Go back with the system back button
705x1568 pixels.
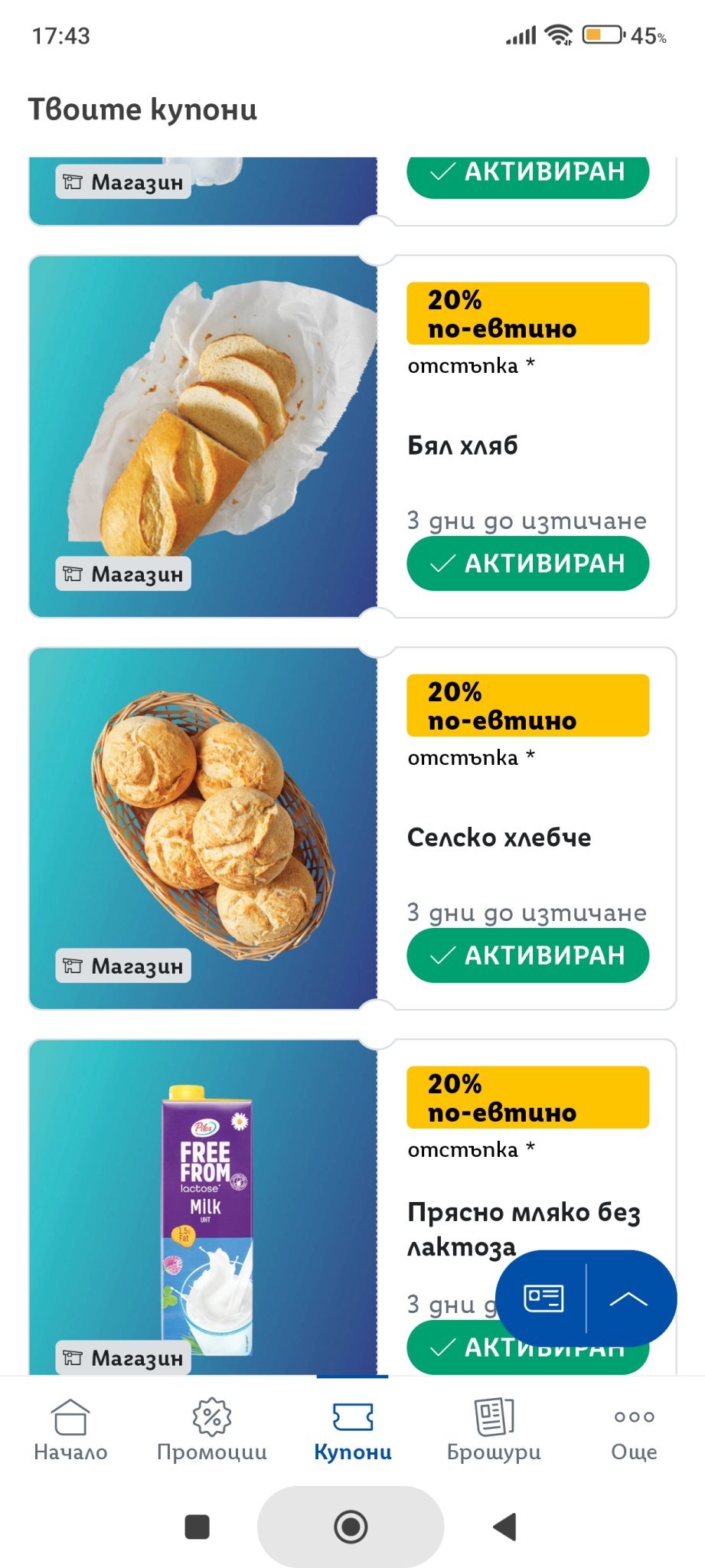tap(504, 1527)
